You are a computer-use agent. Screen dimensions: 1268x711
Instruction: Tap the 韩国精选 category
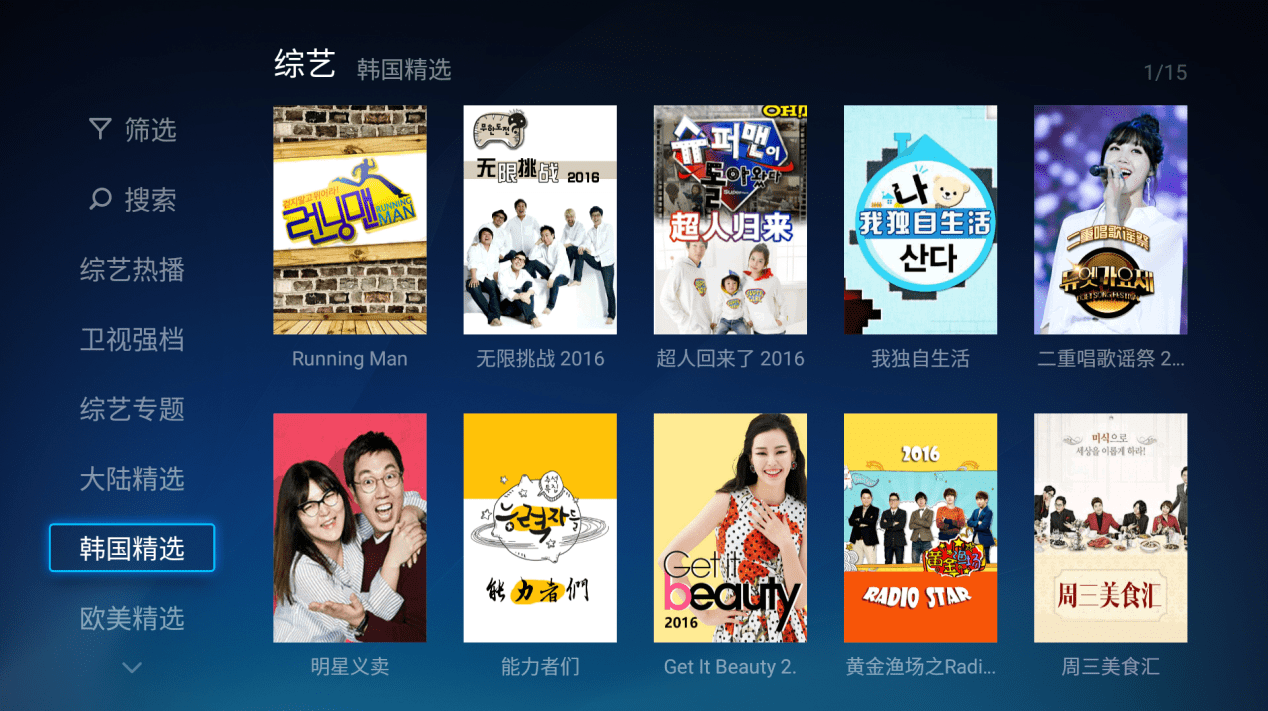click(x=132, y=548)
